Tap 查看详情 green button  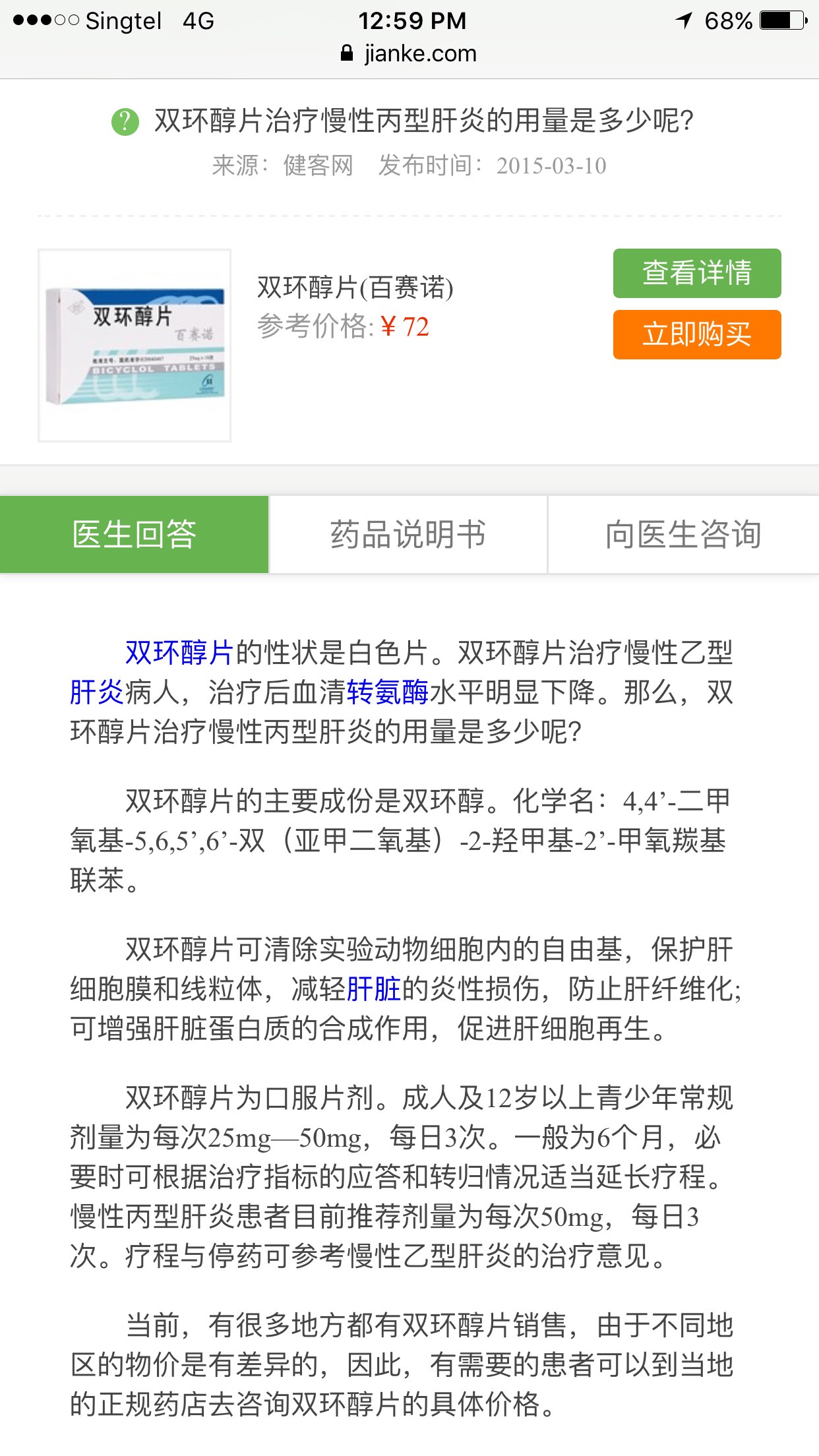(696, 273)
